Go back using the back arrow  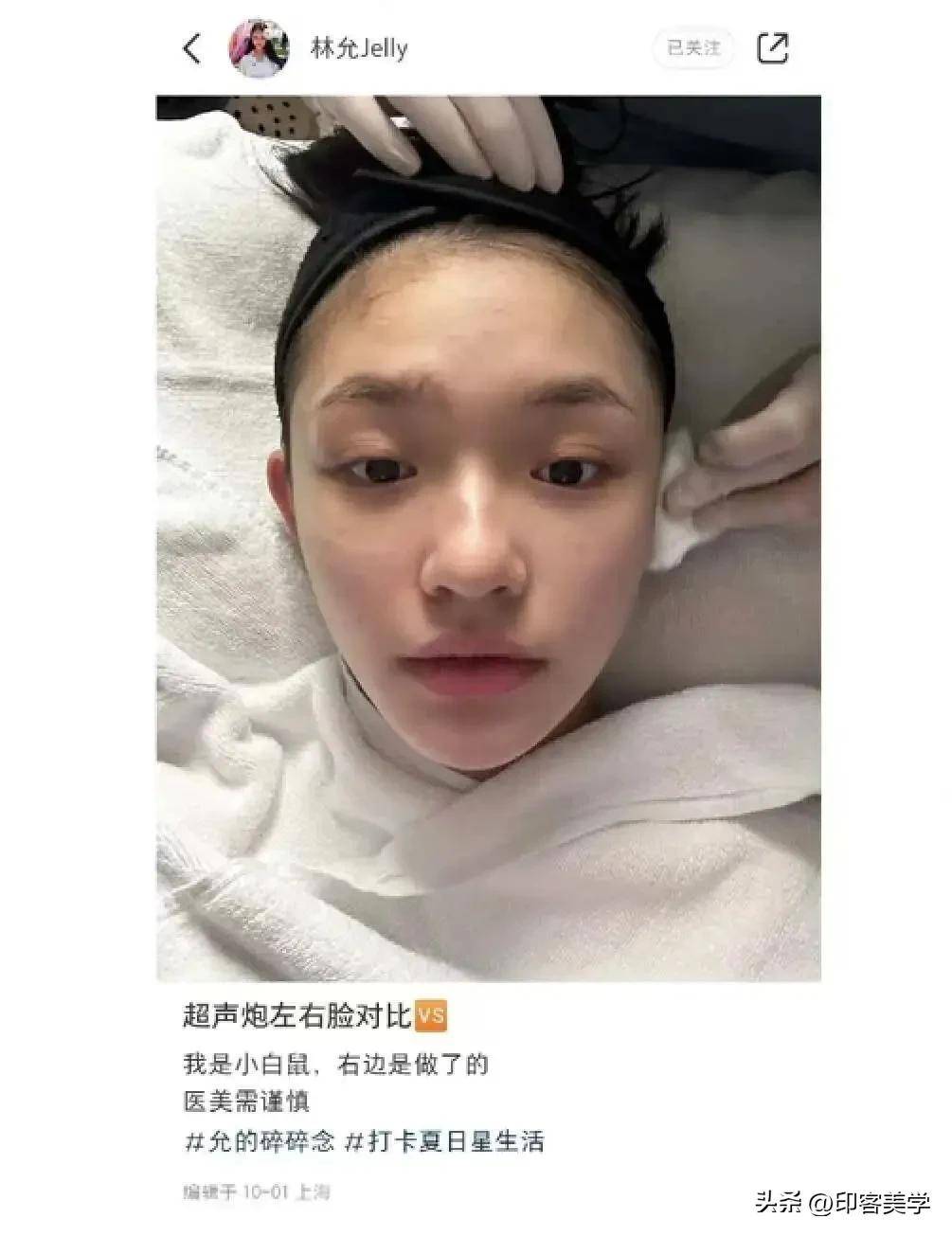[x=192, y=48]
